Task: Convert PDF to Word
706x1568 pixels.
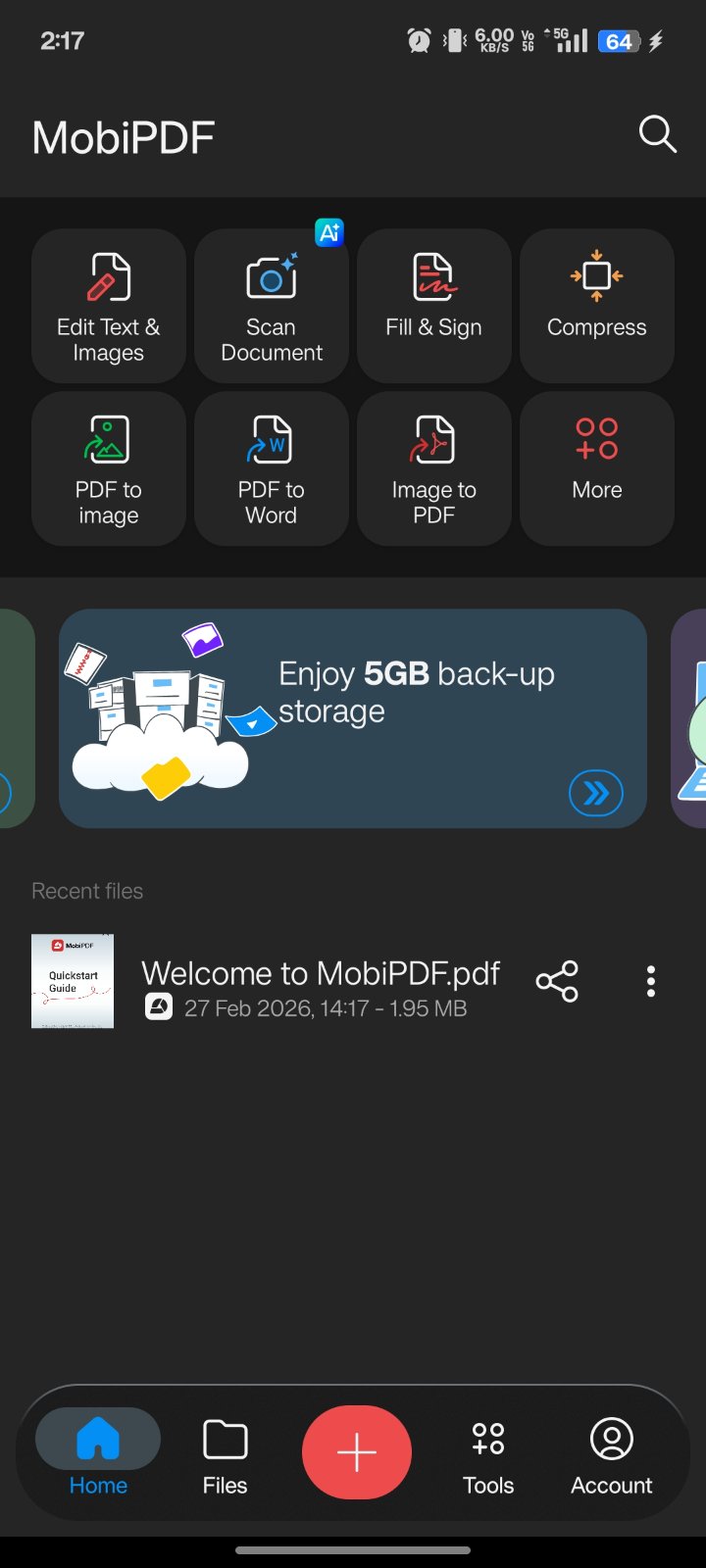Action: point(272,468)
